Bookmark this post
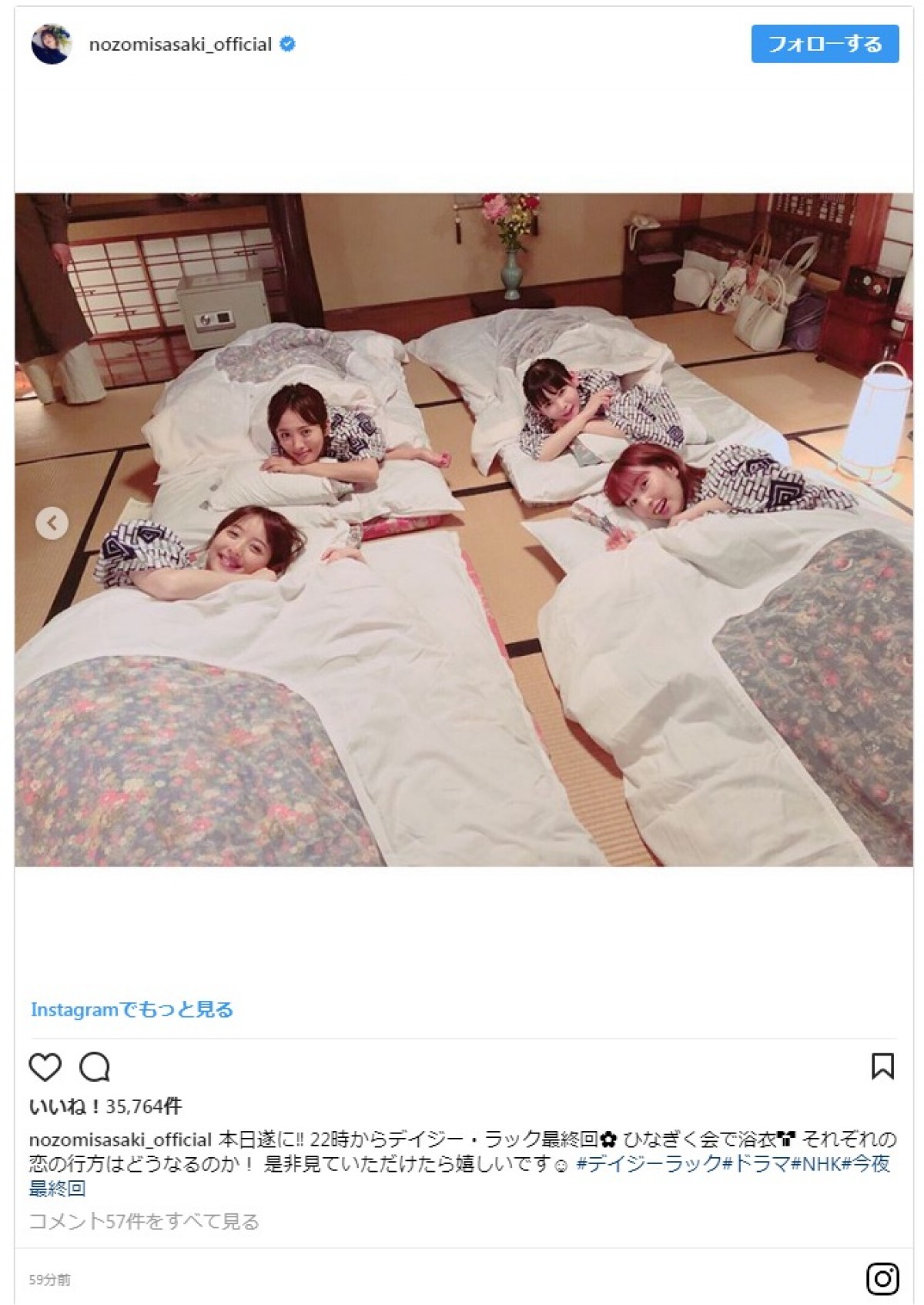 click(x=882, y=1066)
